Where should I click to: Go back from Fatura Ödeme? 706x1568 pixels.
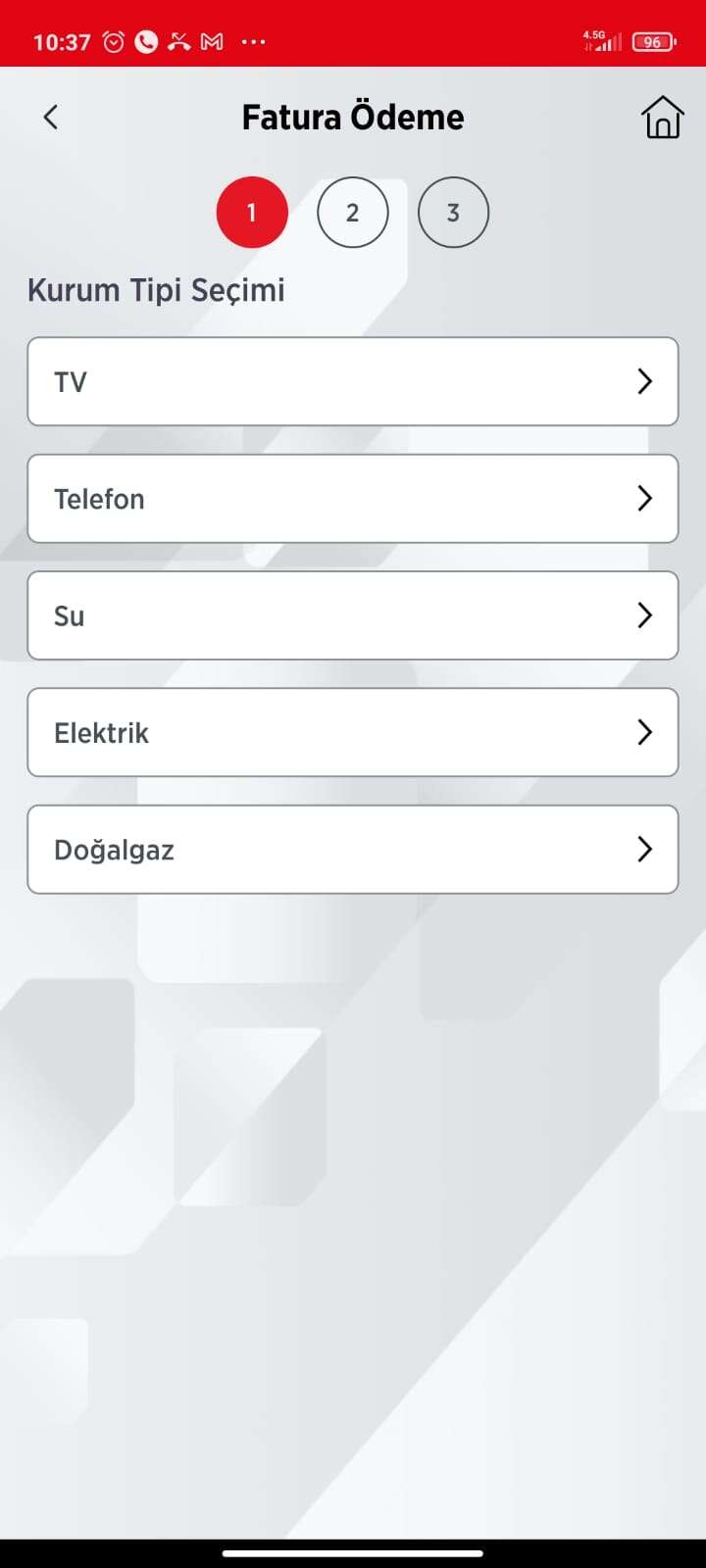[51, 118]
